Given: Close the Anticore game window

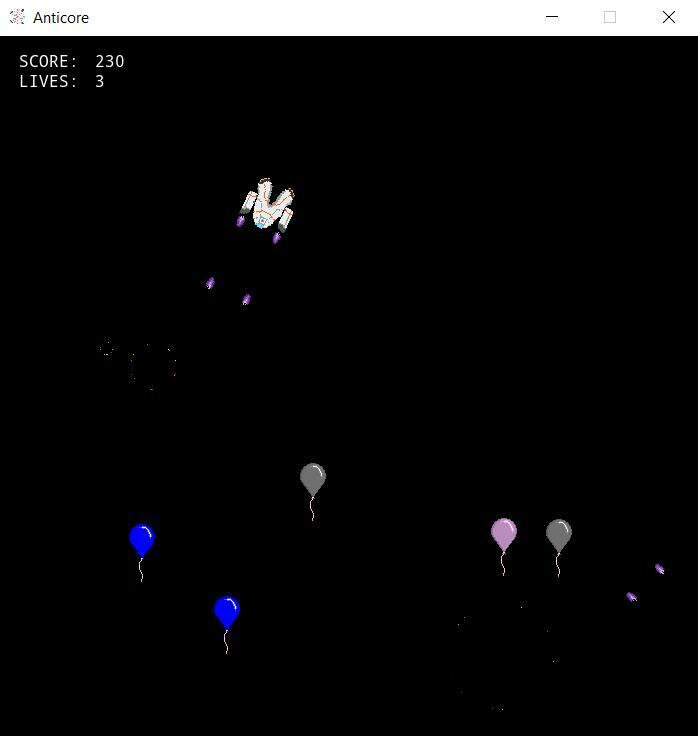Looking at the screenshot, I should 668,17.
